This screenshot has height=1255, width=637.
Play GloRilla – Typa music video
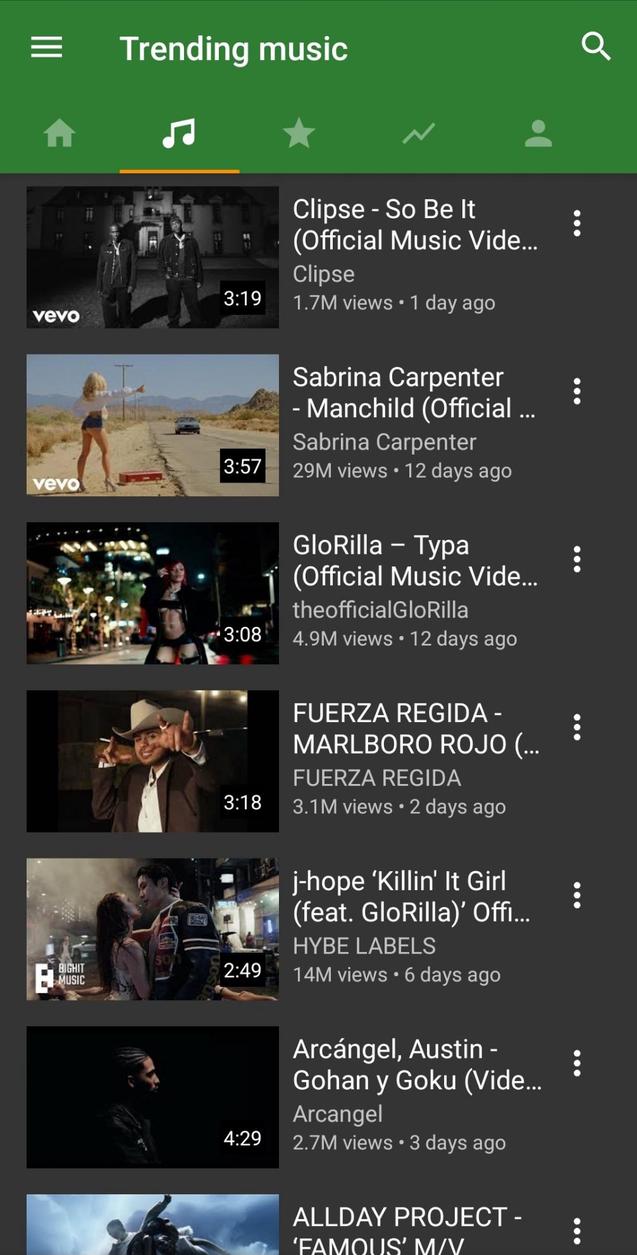(152, 593)
